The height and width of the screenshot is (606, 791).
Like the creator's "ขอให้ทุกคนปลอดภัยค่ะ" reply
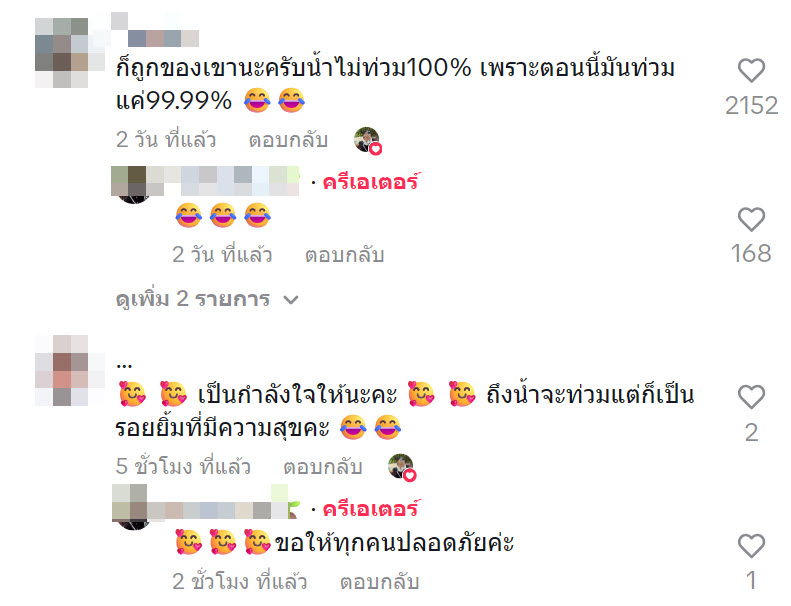pyautogui.click(x=751, y=546)
